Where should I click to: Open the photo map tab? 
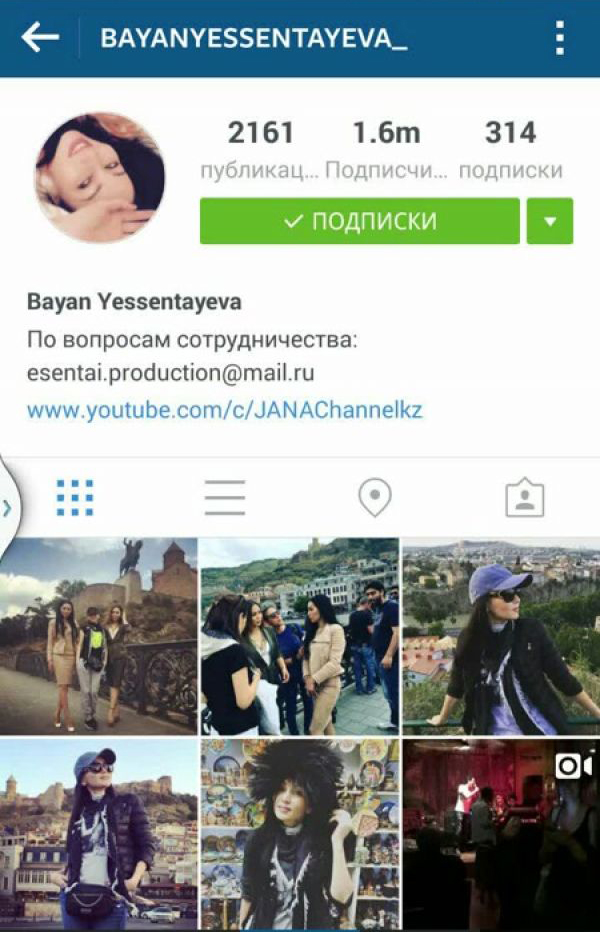click(x=375, y=497)
